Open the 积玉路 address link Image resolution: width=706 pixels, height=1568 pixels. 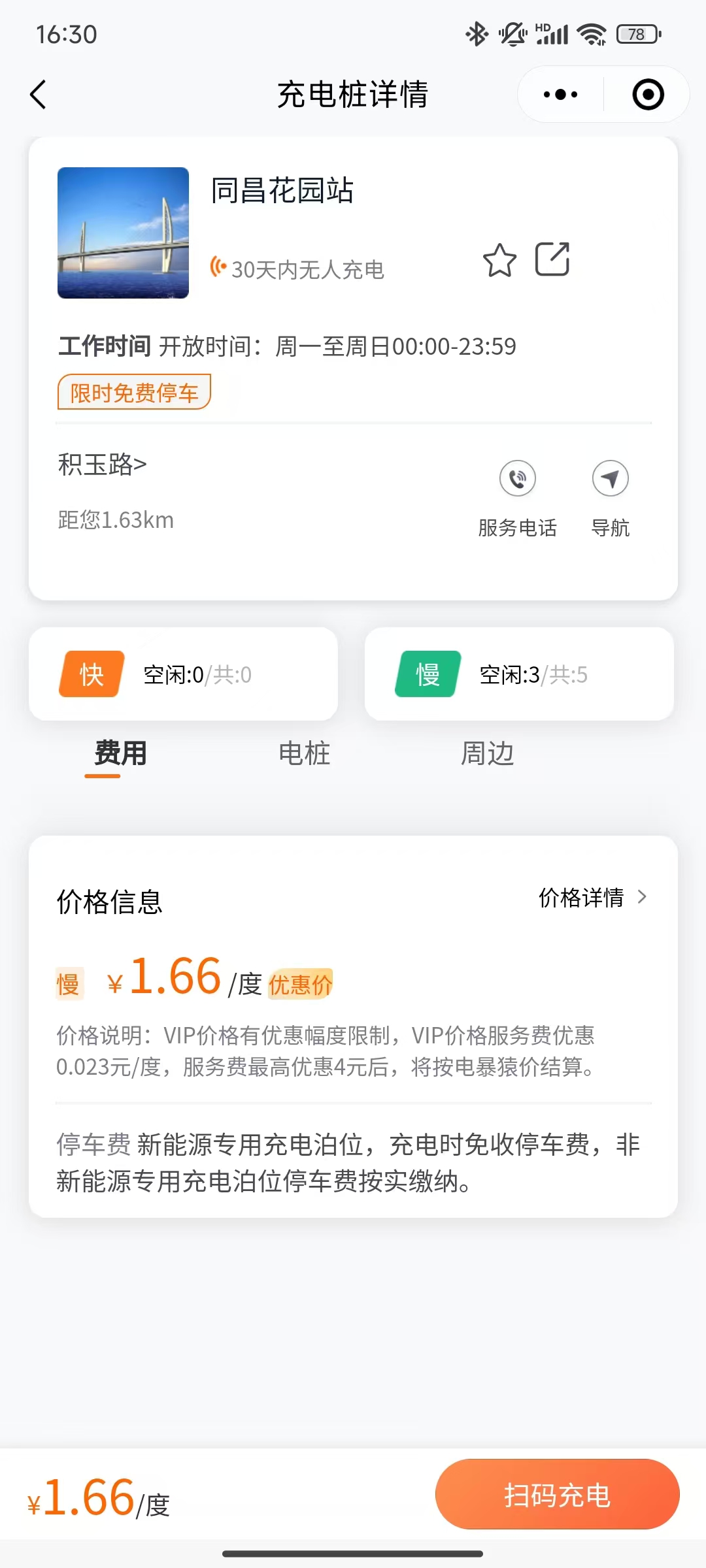click(103, 465)
